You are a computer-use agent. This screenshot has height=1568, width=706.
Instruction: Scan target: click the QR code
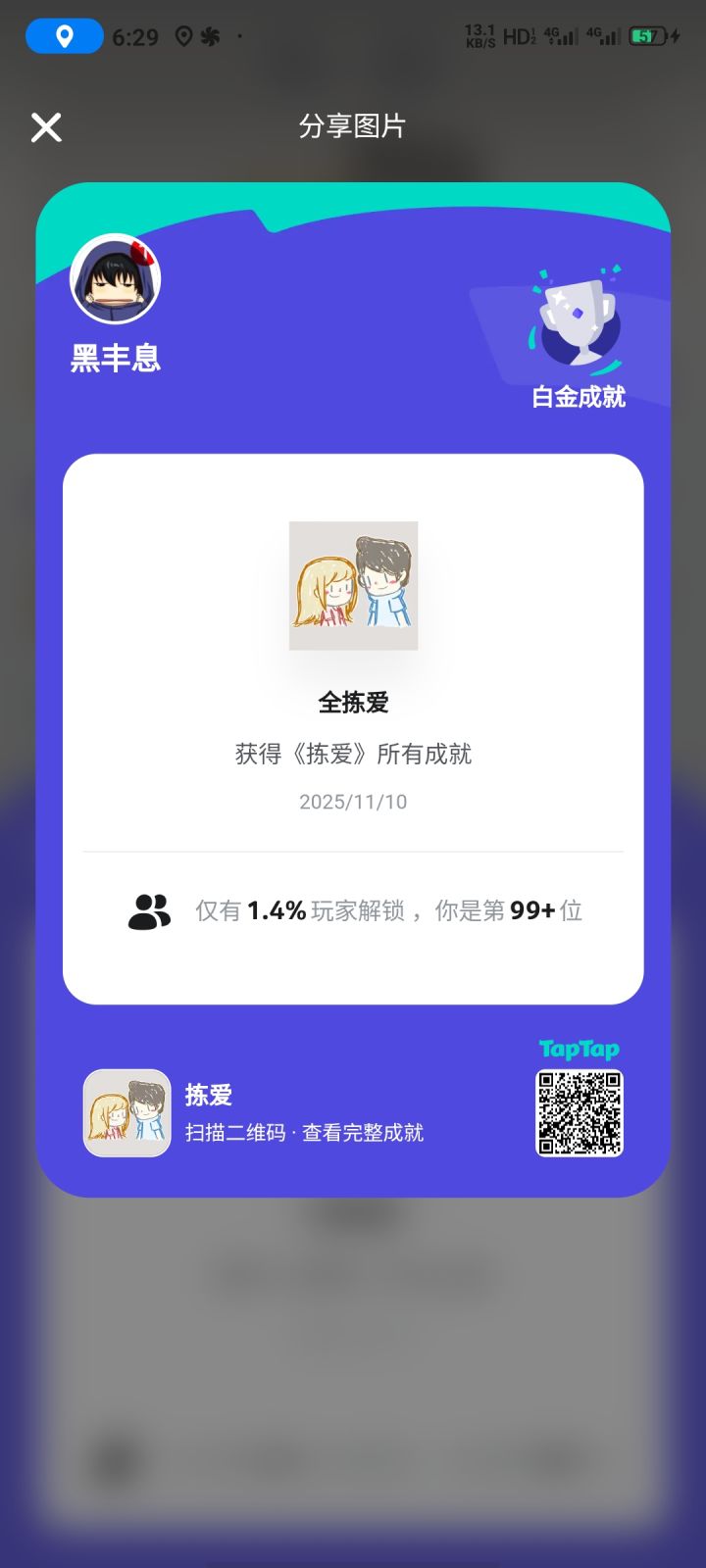coord(579,1113)
